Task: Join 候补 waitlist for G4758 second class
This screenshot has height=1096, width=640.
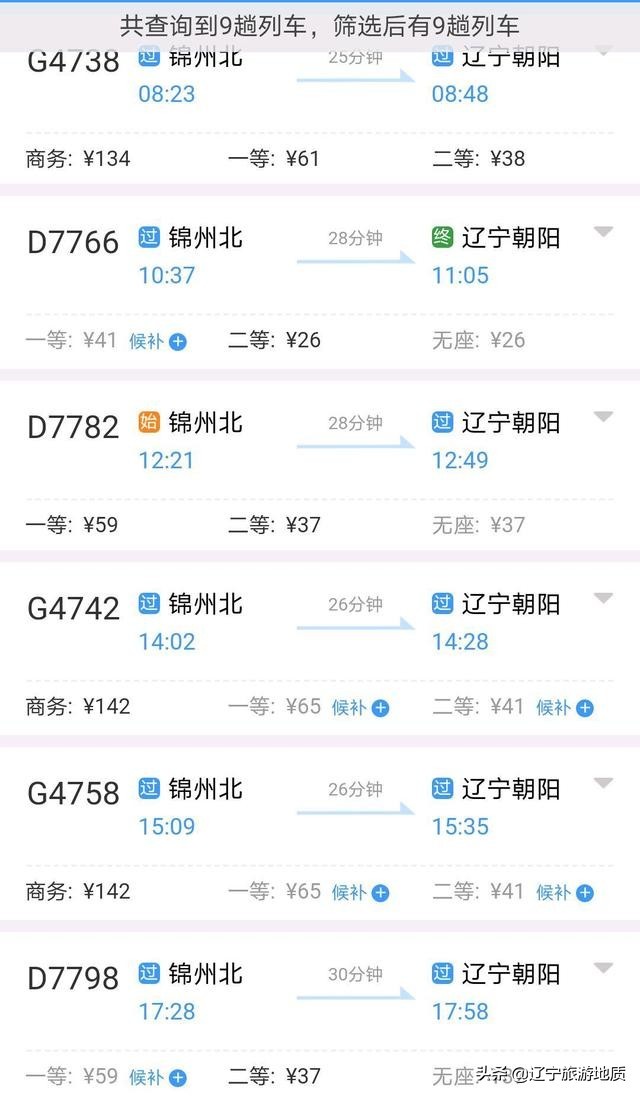Action: (565, 893)
